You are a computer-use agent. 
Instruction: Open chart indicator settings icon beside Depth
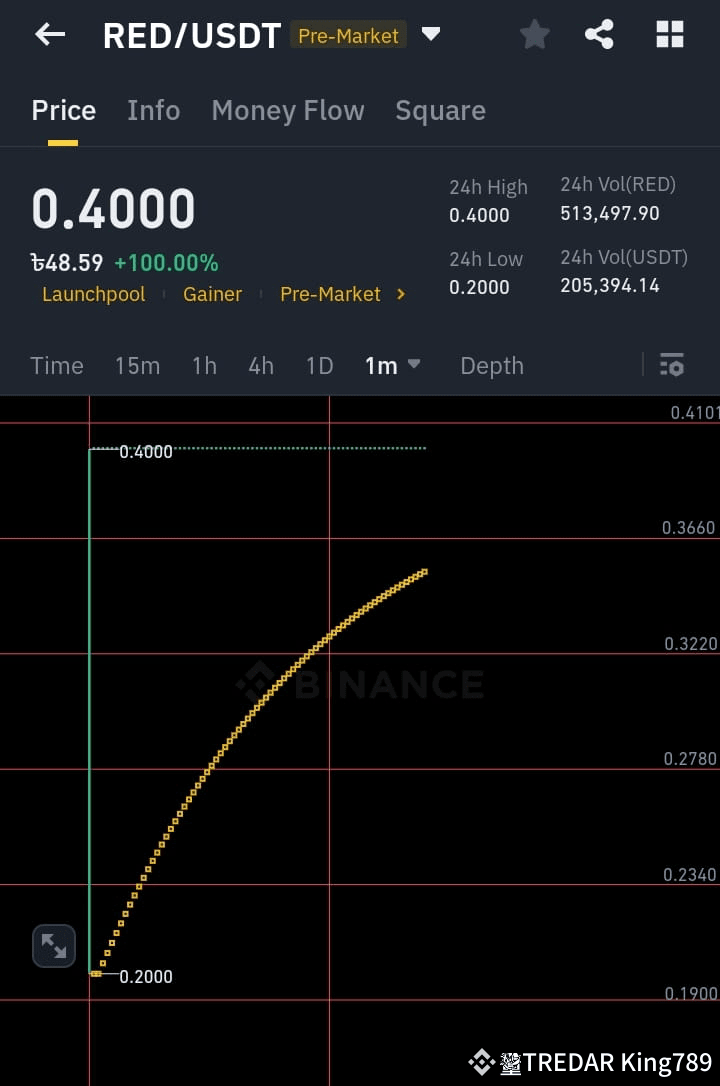click(x=671, y=366)
